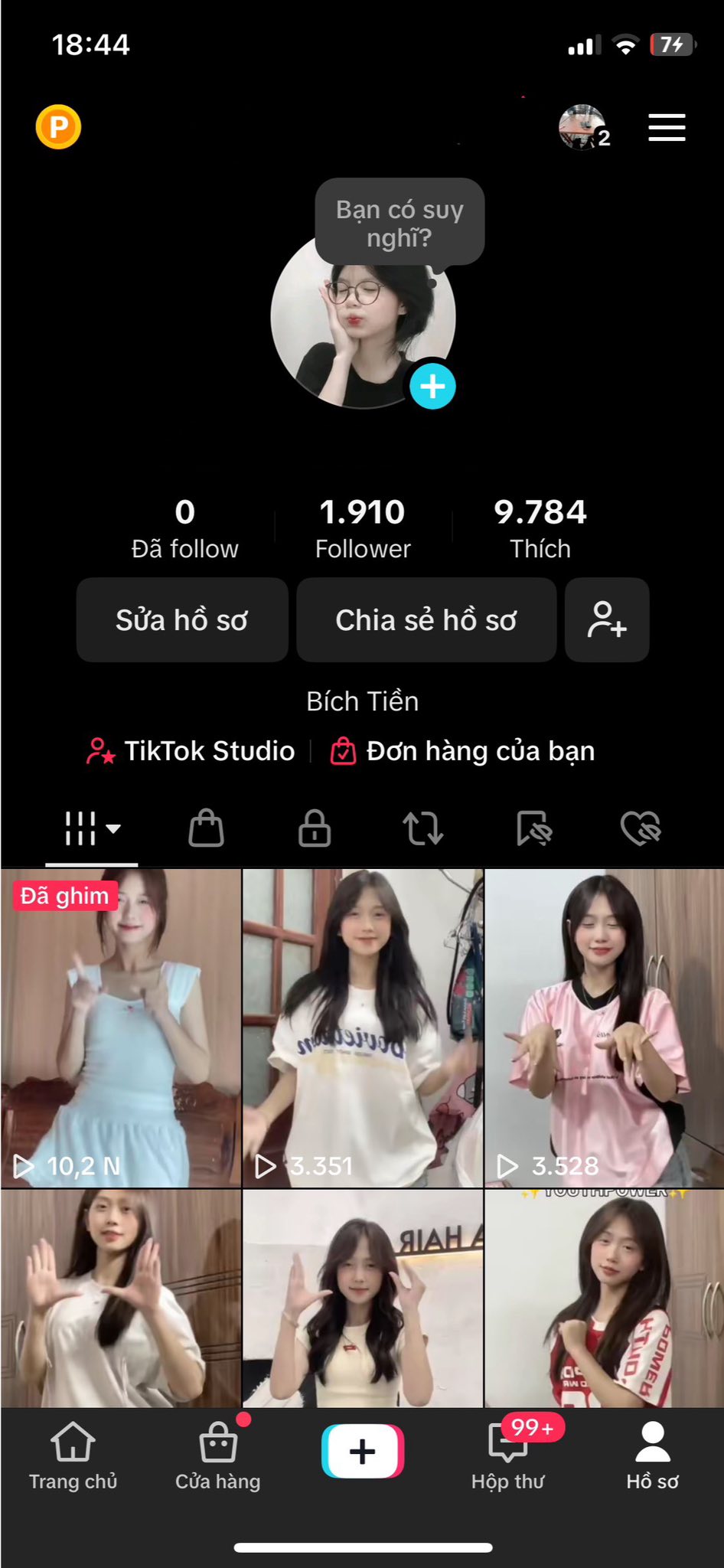The height and width of the screenshot is (1568, 724).
Task: Tap the "Bạn có suy nghĩ?" bubble
Action: (400, 223)
